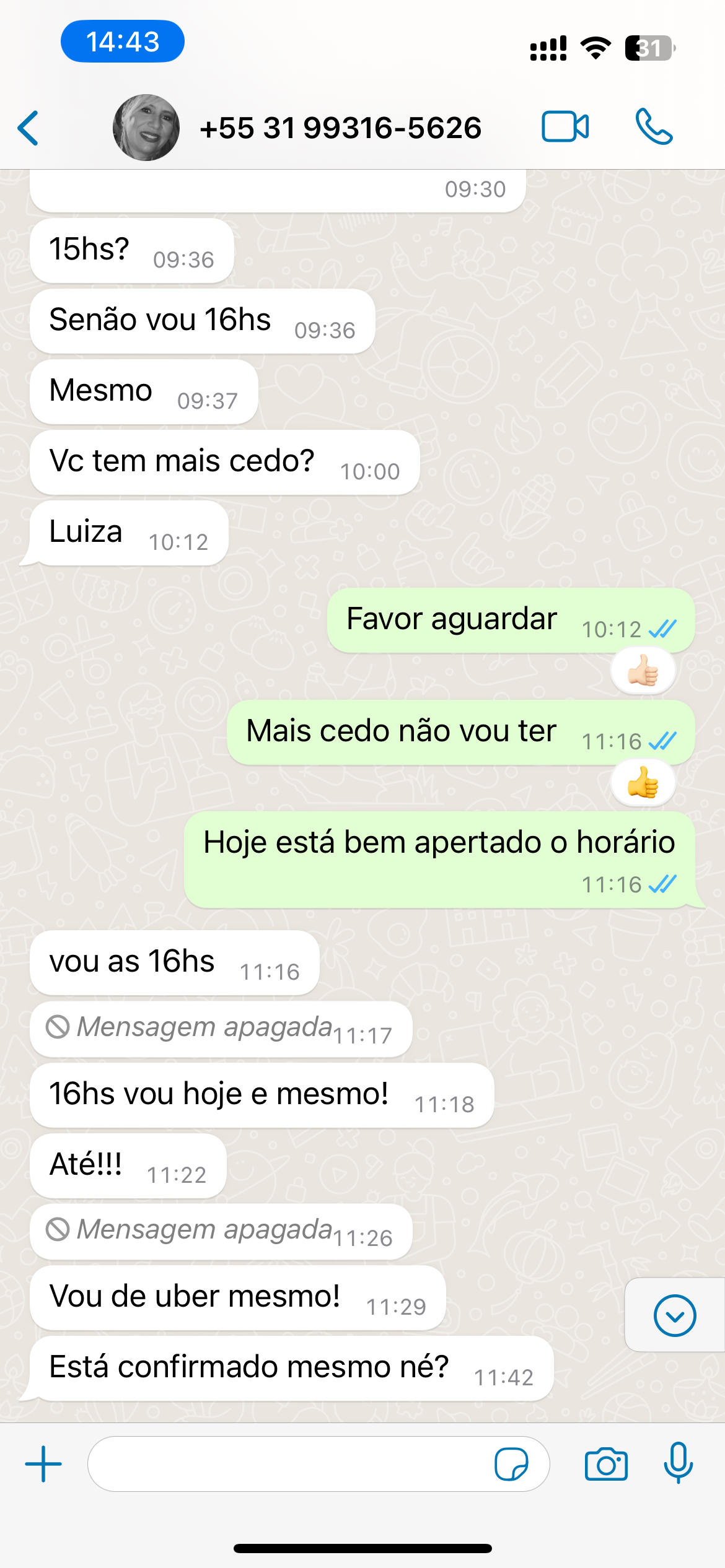Tap the voice message microphone

(678, 1463)
